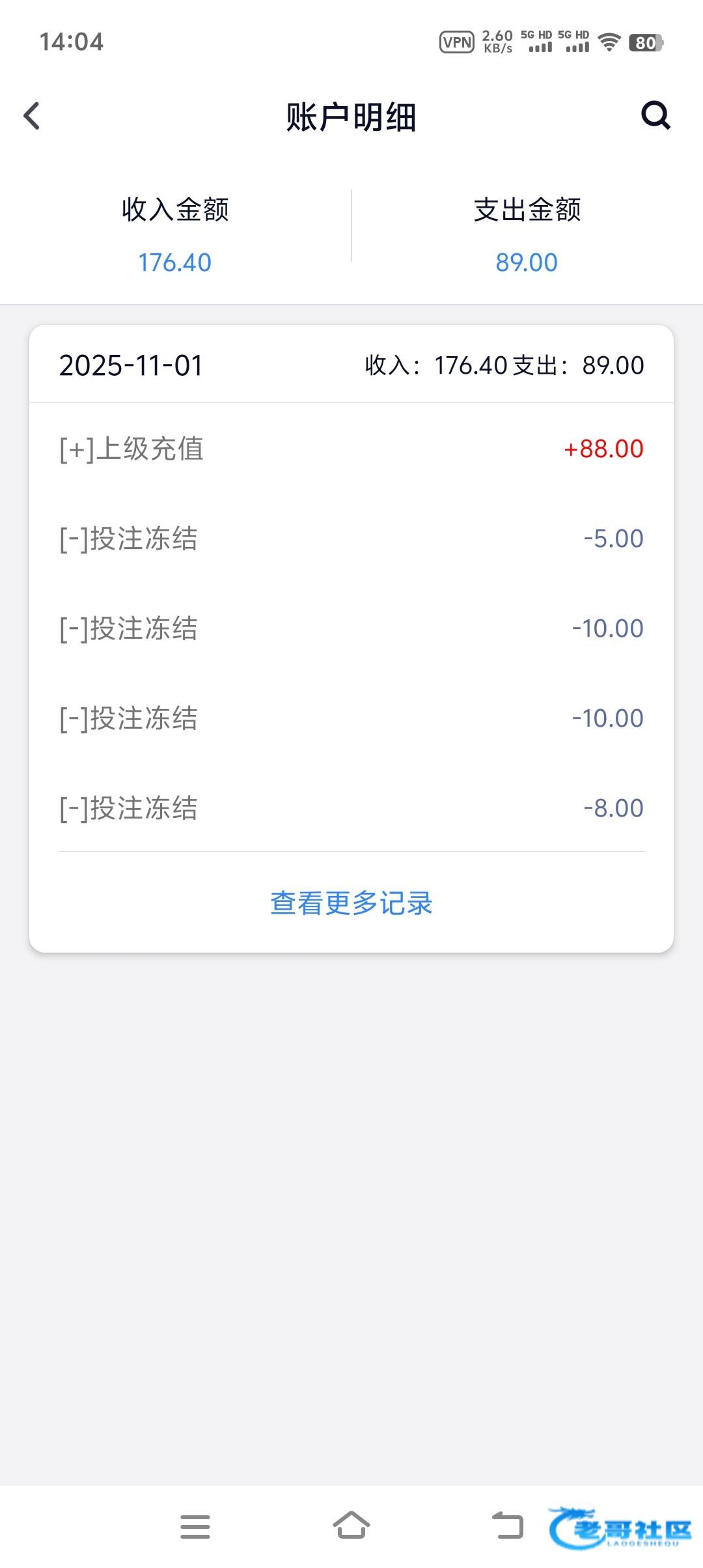Open the system recent apps menu
Viewport: 703px width, 1568px height.
[195, 1526]
